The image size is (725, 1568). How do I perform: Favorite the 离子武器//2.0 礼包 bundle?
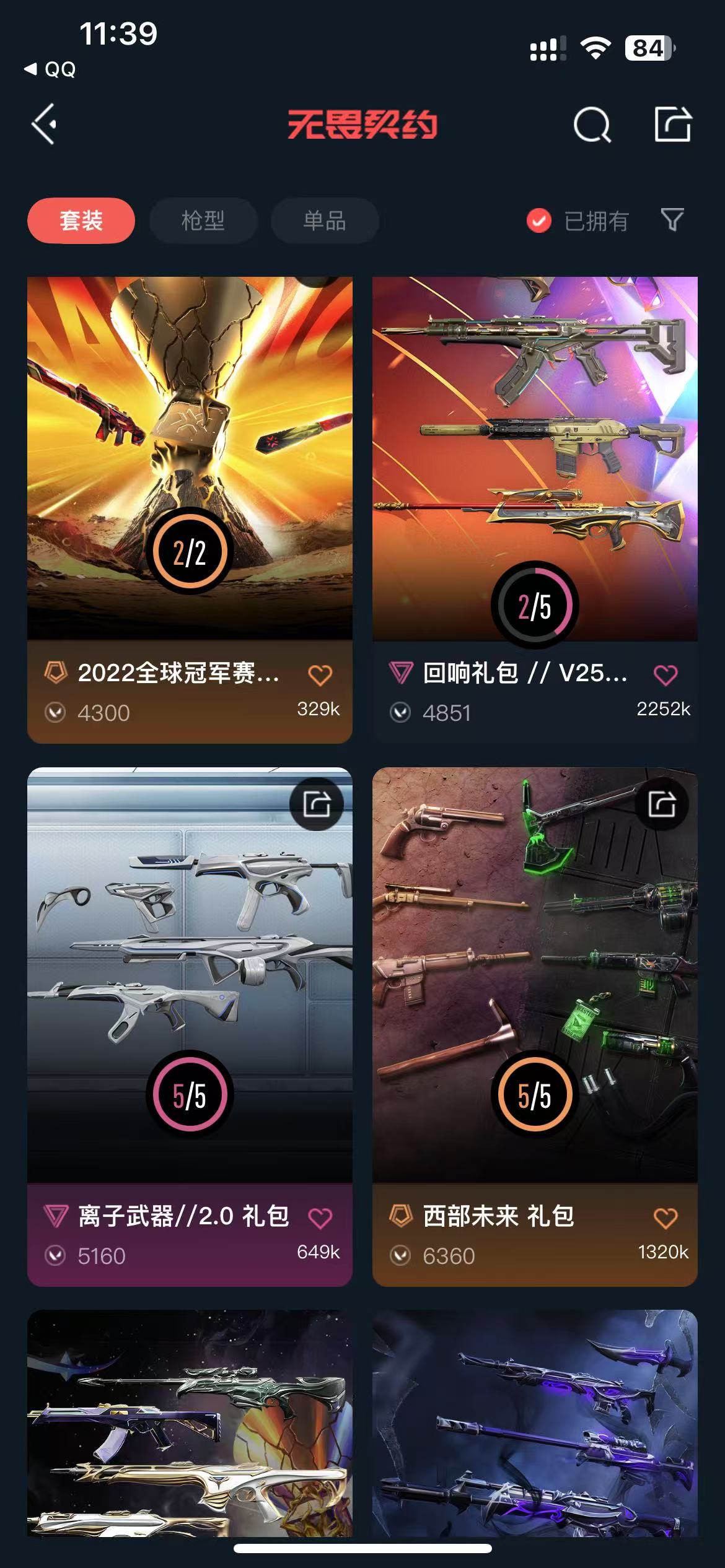pos(320,1217)
